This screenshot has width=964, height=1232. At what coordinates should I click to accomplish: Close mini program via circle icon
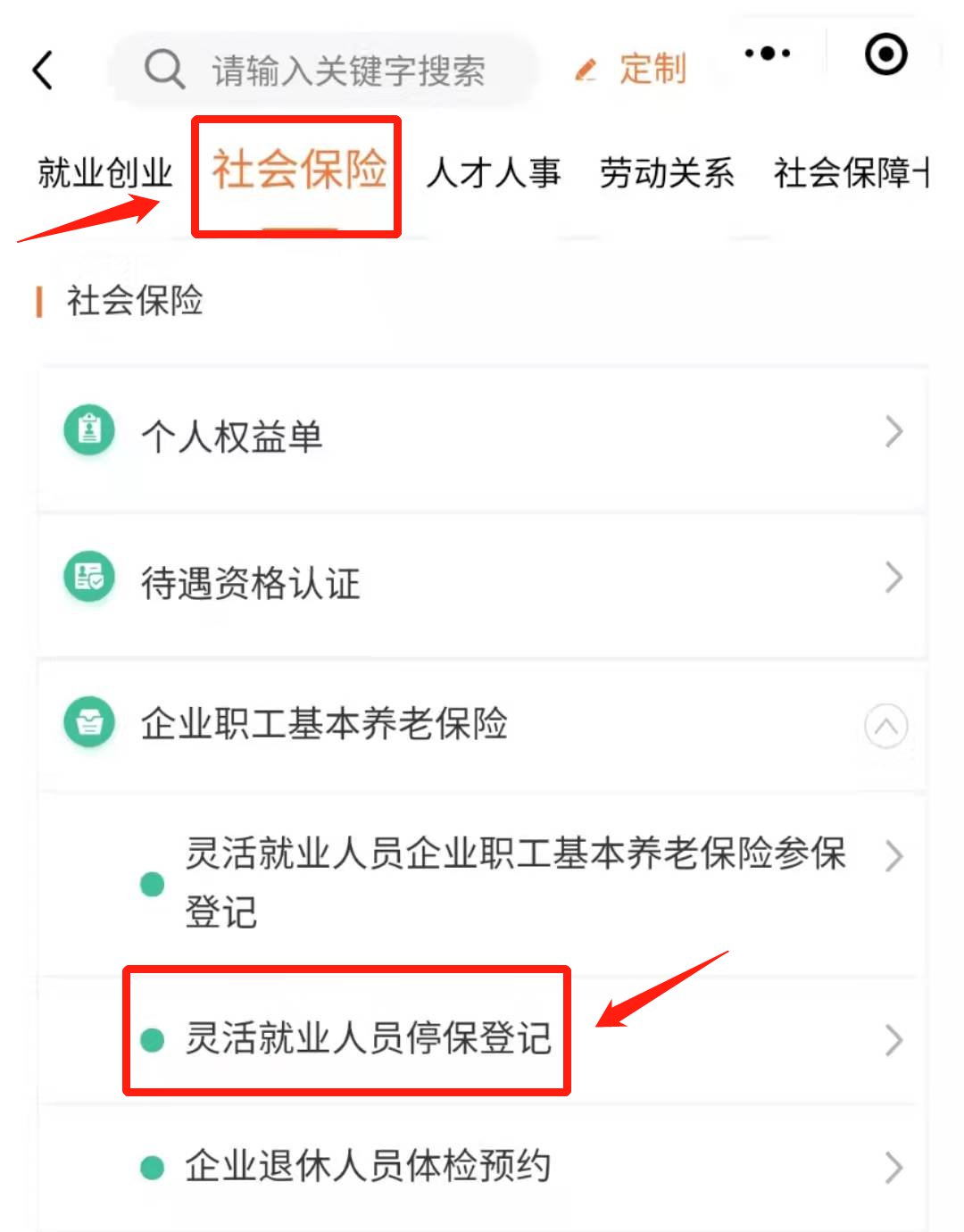(885, 54)
